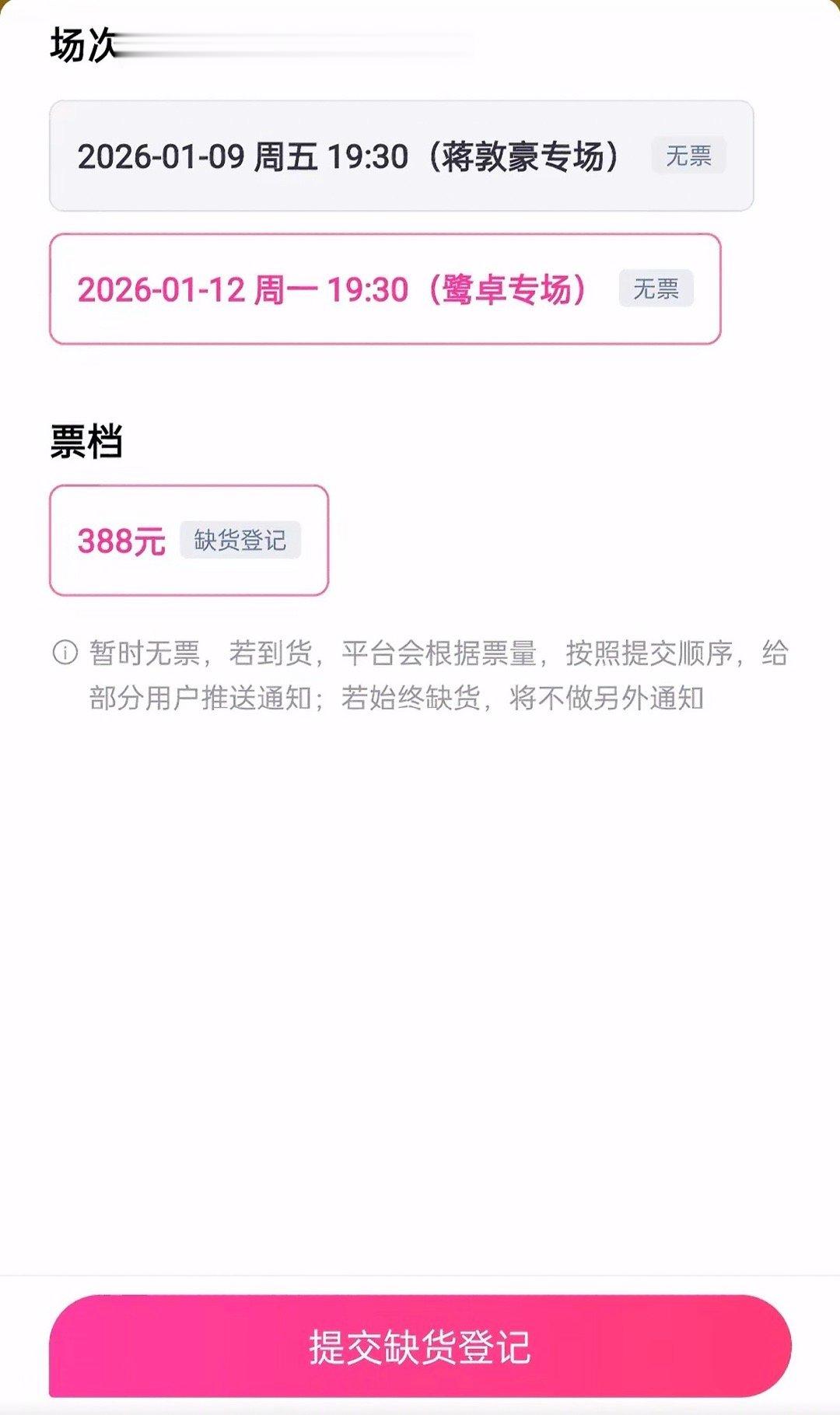Screen dimensions: 840x1415
Task: Tap the 缺货登记 badge beside 388元
Action: pos(240,541)
